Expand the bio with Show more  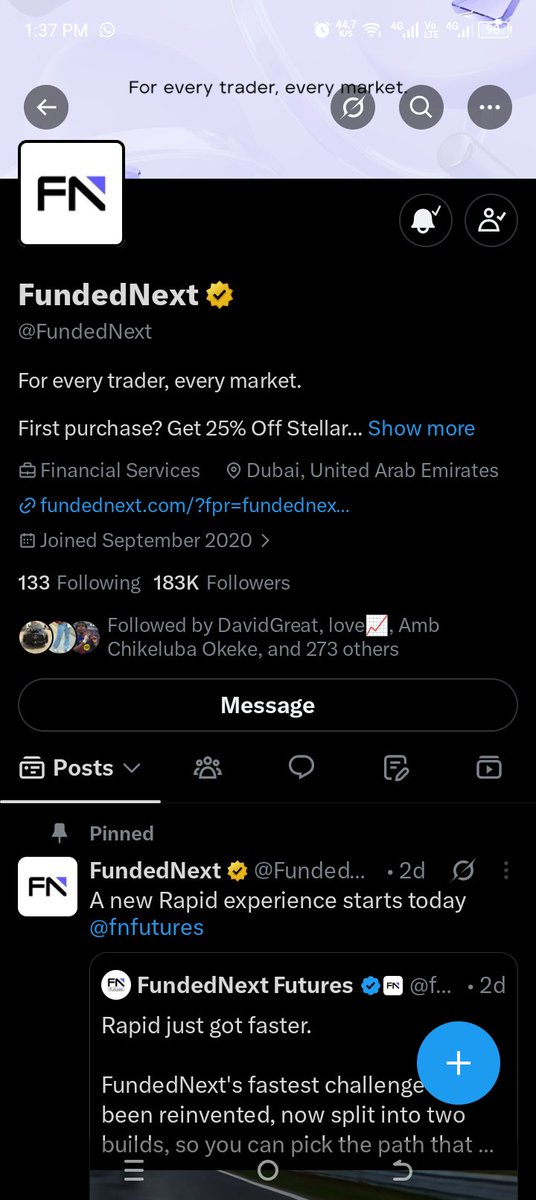click(x=421, y=428)
